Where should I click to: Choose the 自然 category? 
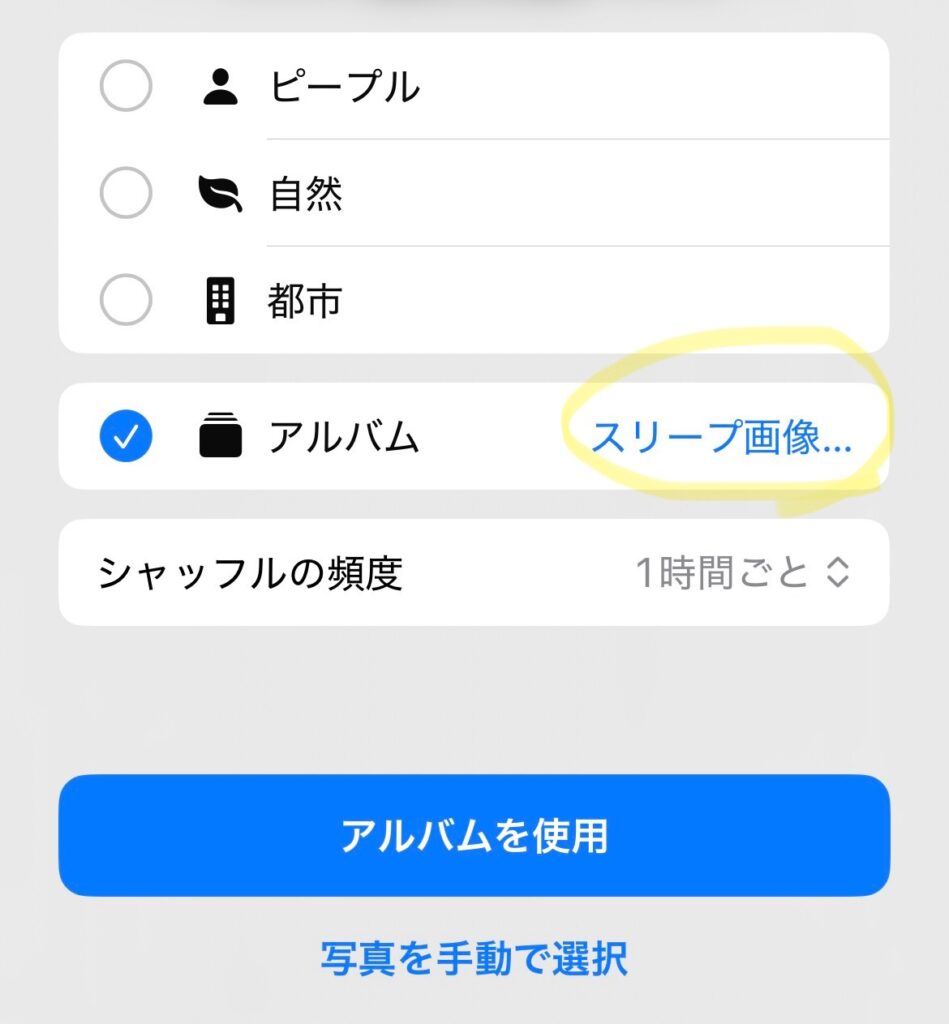pos(126,193)
